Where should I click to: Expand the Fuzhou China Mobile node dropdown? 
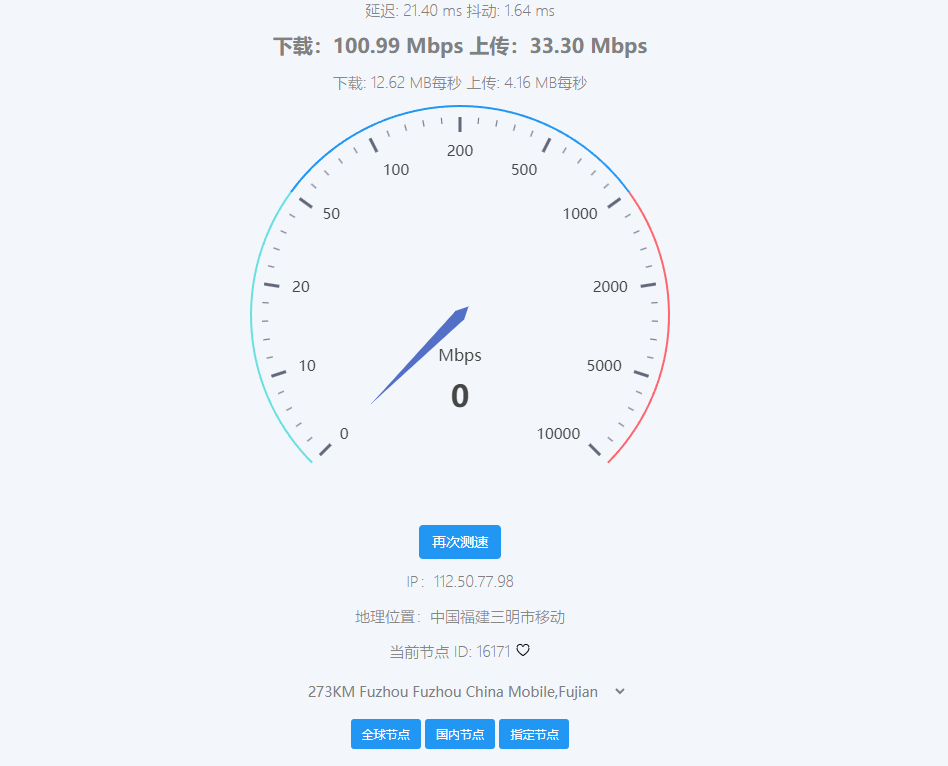coord(619,691)
